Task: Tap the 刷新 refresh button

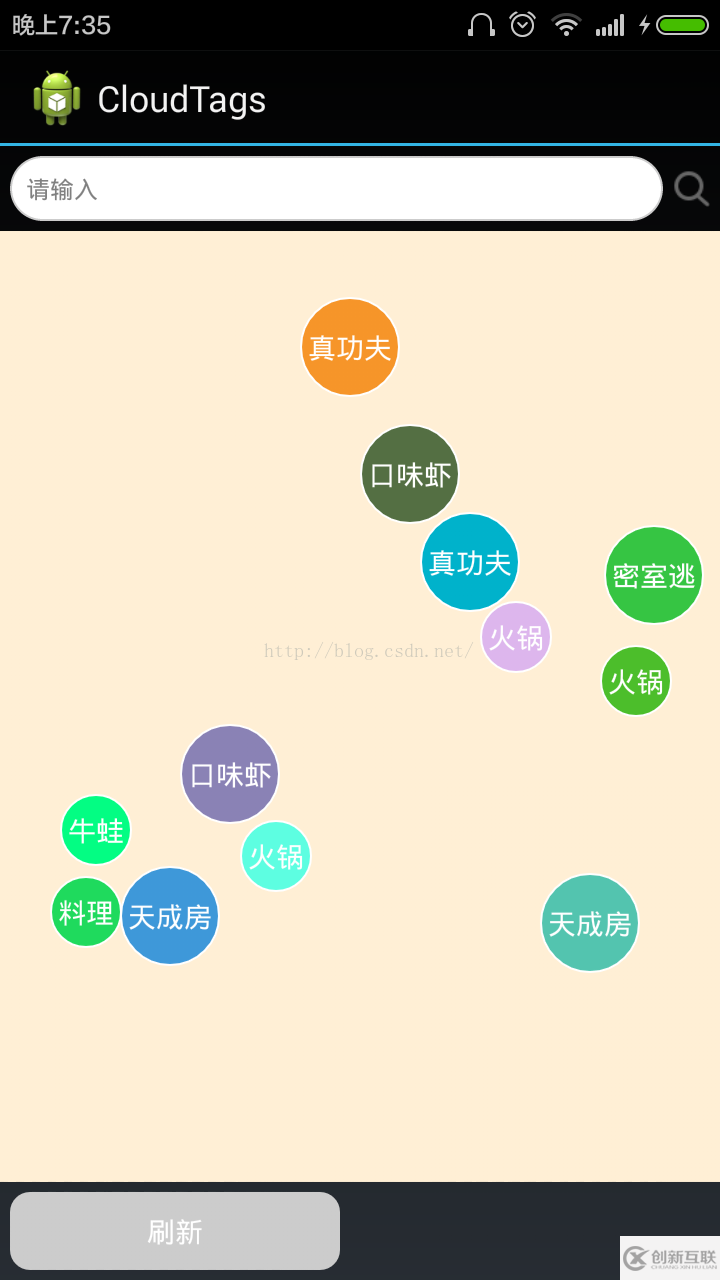Action: pos(175,1231)
